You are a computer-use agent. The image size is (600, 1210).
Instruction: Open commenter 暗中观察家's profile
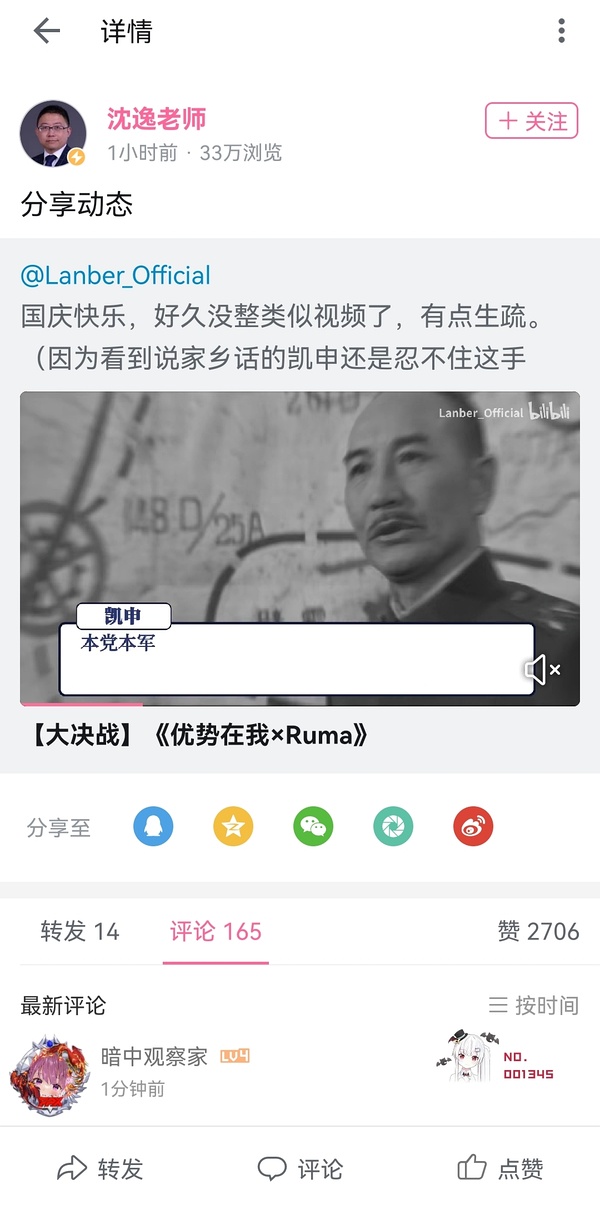tap(49, 1072)
